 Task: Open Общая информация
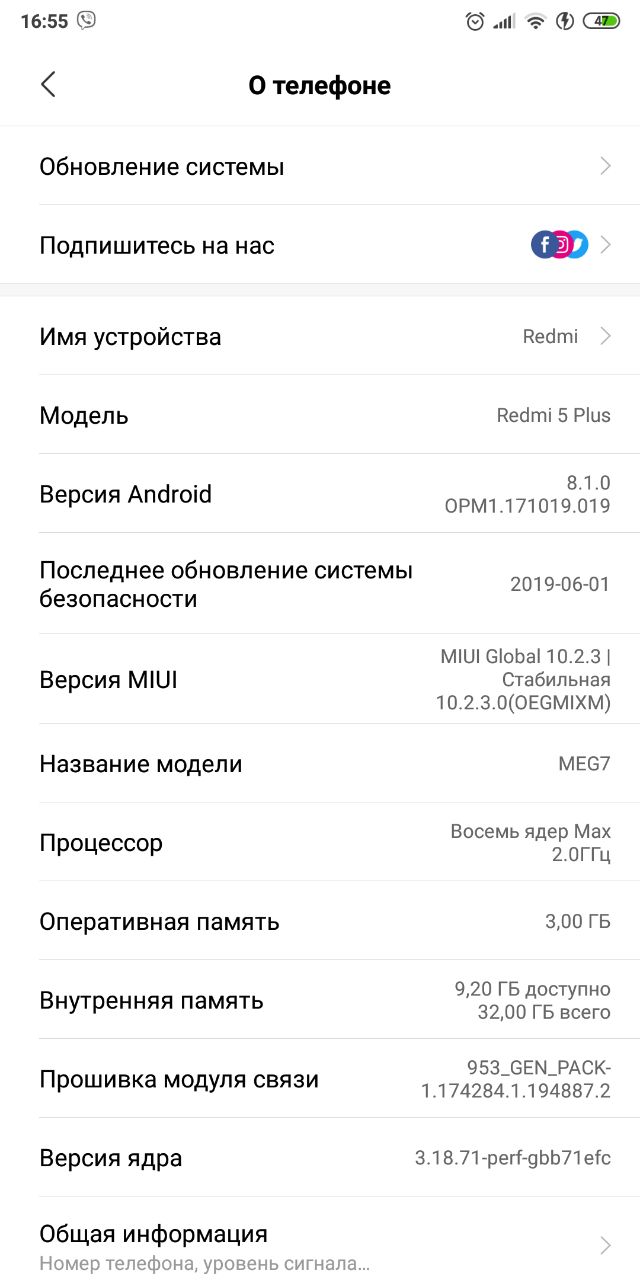pyautogui.click(x=320, y=1244)
